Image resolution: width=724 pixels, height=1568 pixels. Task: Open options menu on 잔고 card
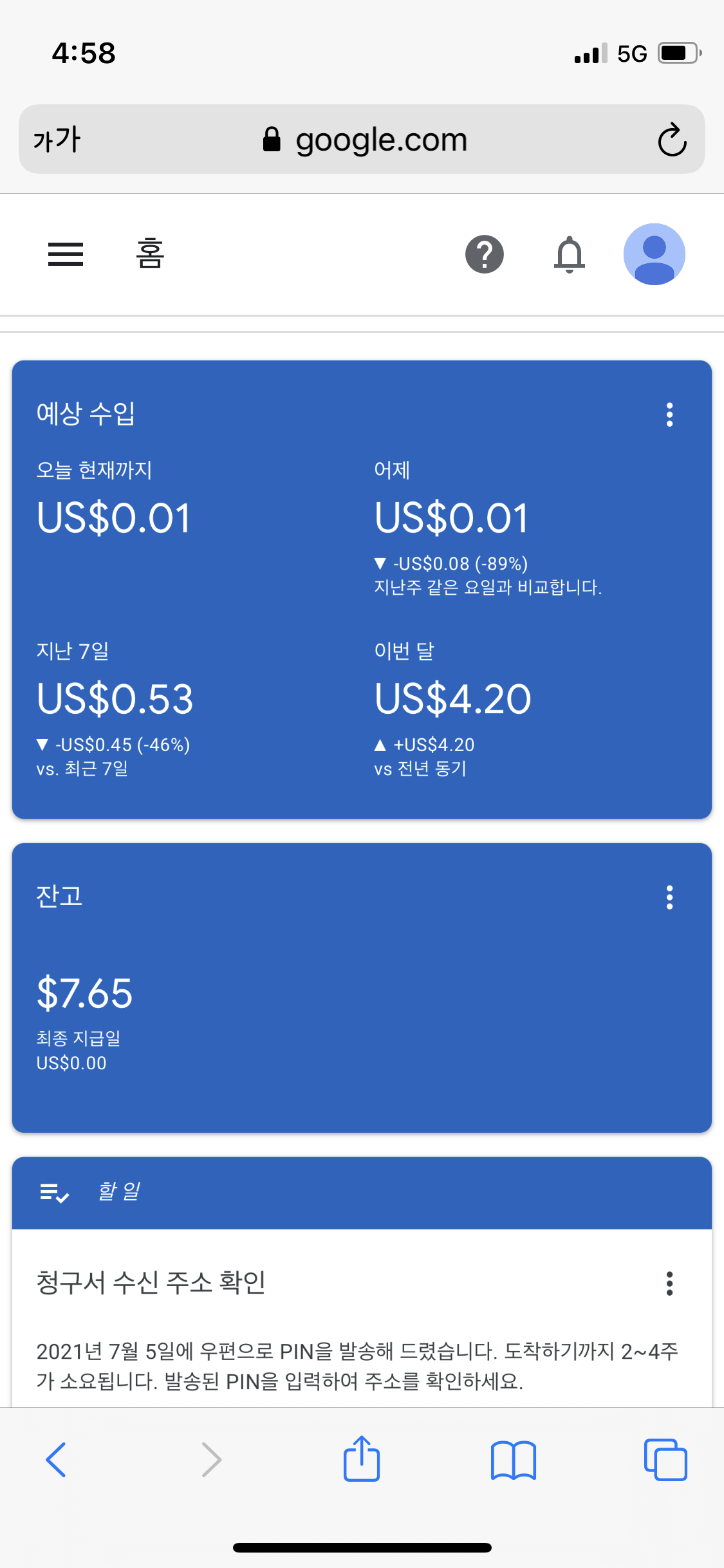[669, 898]
